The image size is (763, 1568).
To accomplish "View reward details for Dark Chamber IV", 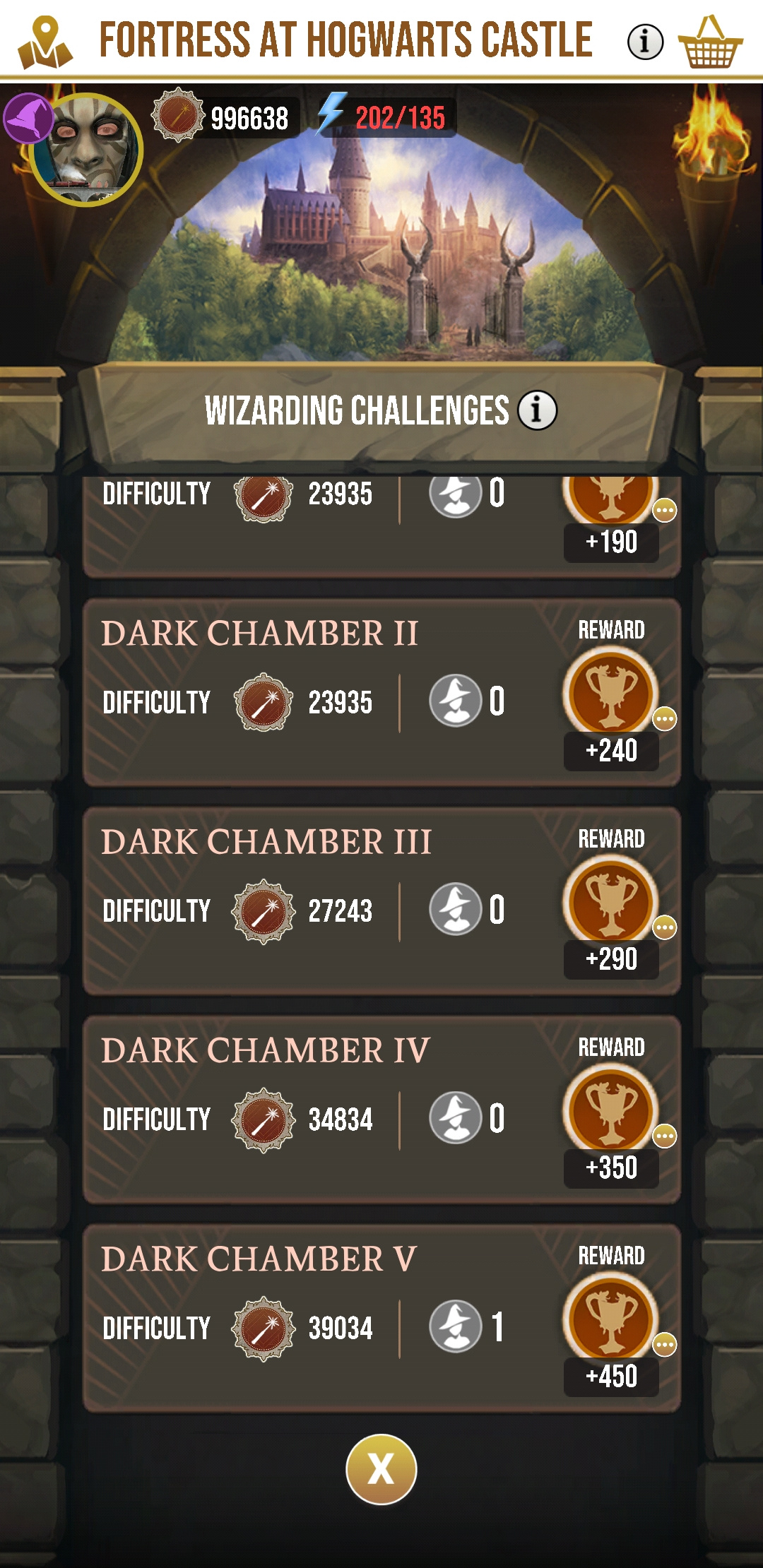I will [x=664, y=1136].
